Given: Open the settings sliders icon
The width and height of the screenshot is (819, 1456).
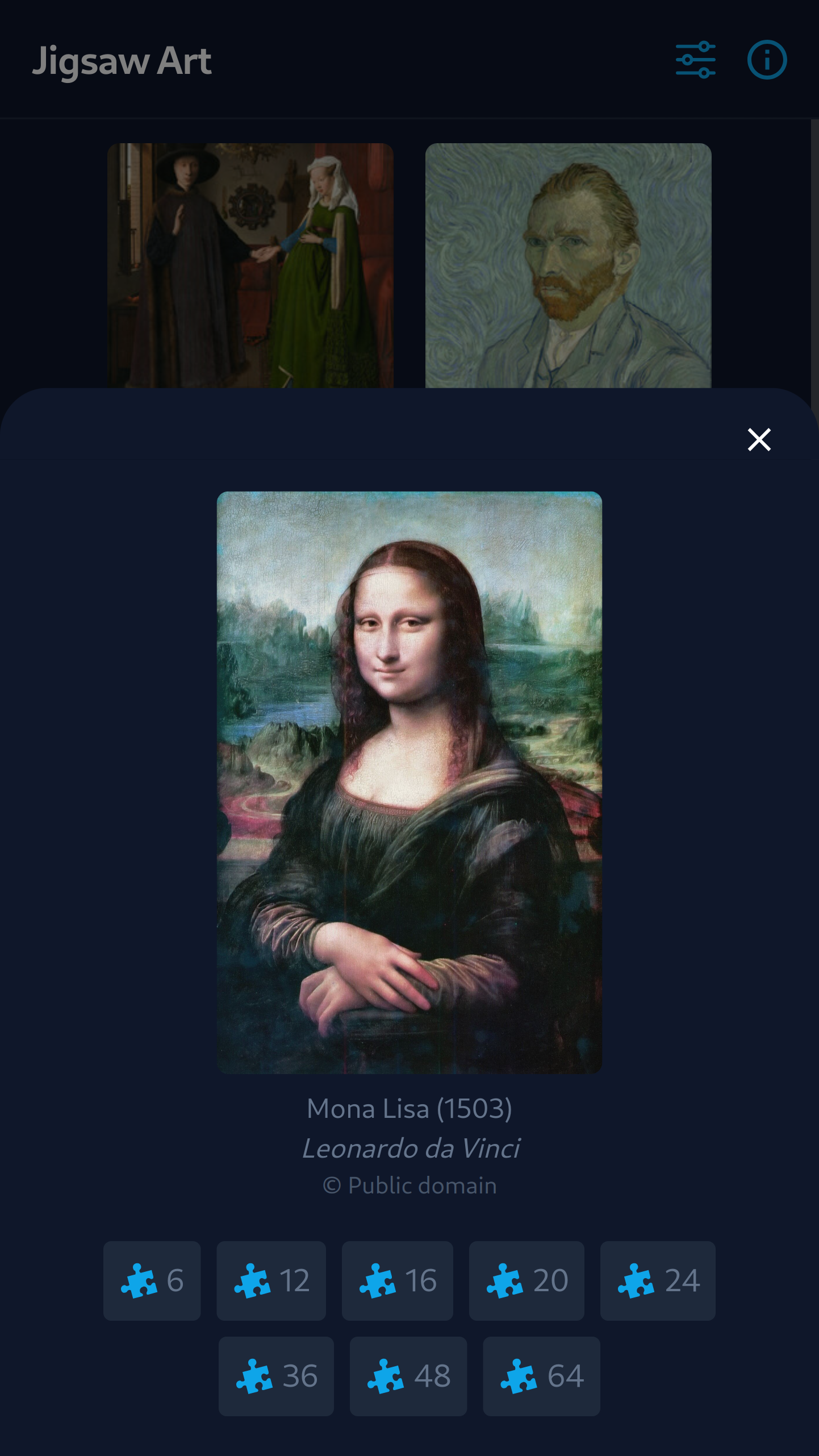Looking at the screenshot, I should pyautogui.click(x=695, y=60).
